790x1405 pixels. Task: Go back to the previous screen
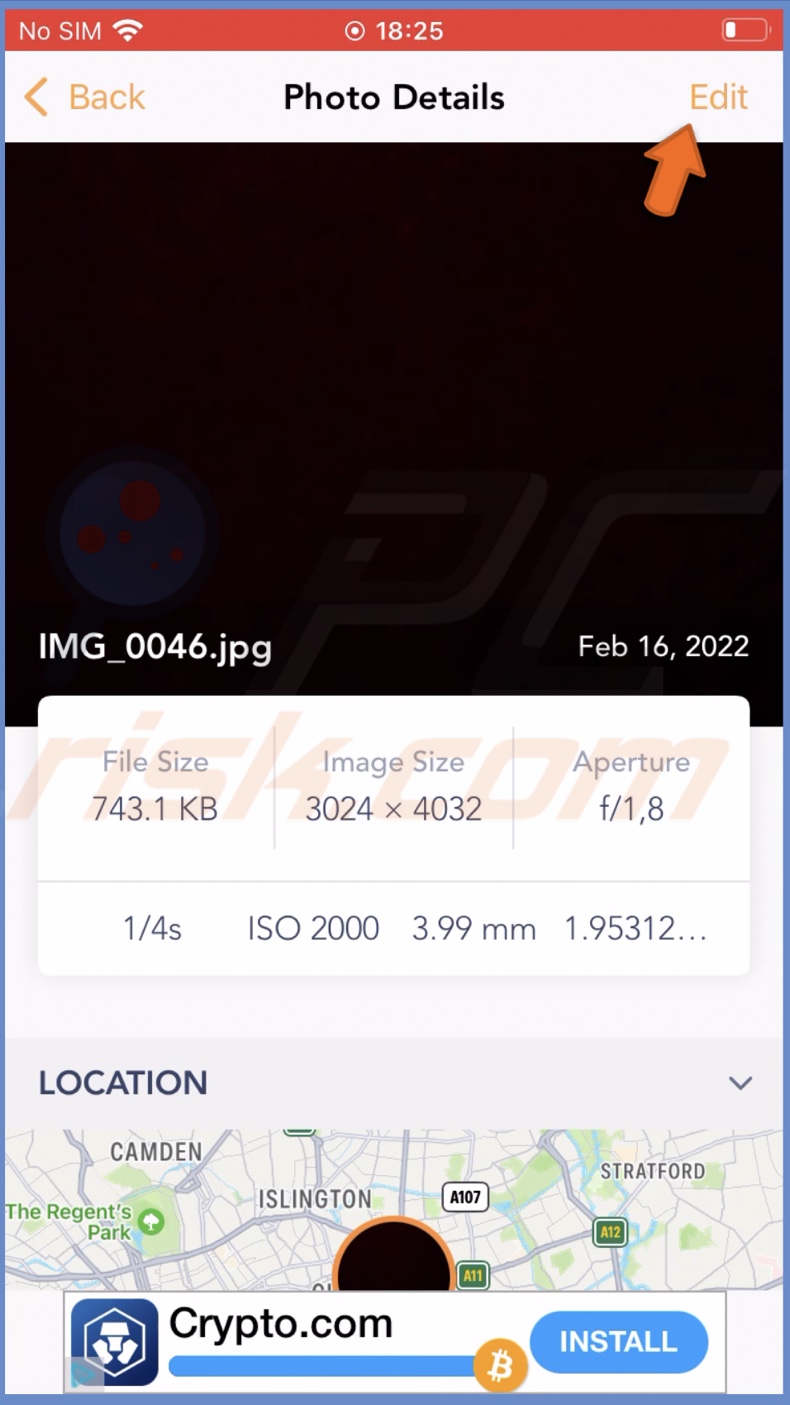pos(85,98)
